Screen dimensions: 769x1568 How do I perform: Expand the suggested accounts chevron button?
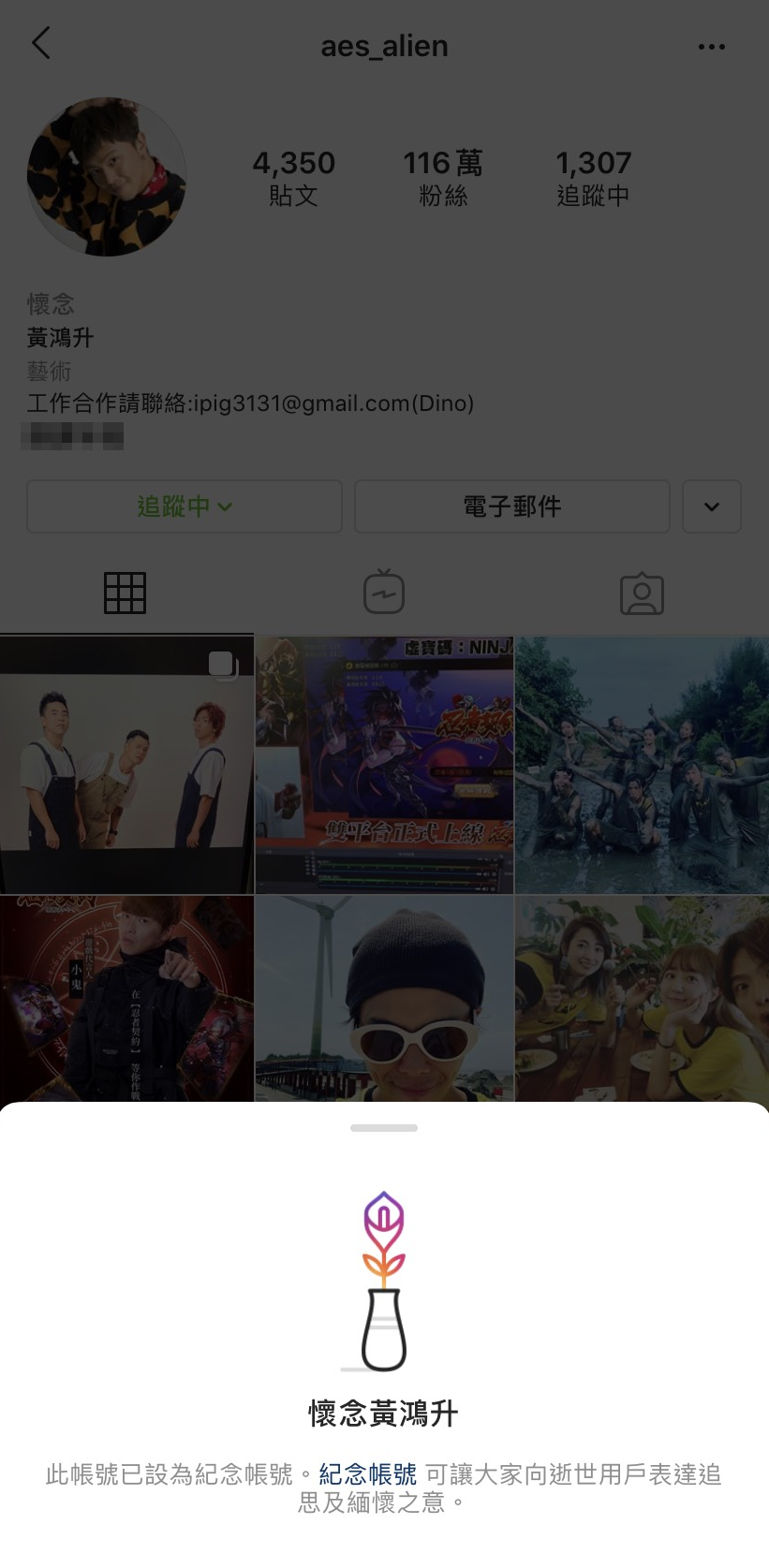point(712,506)
